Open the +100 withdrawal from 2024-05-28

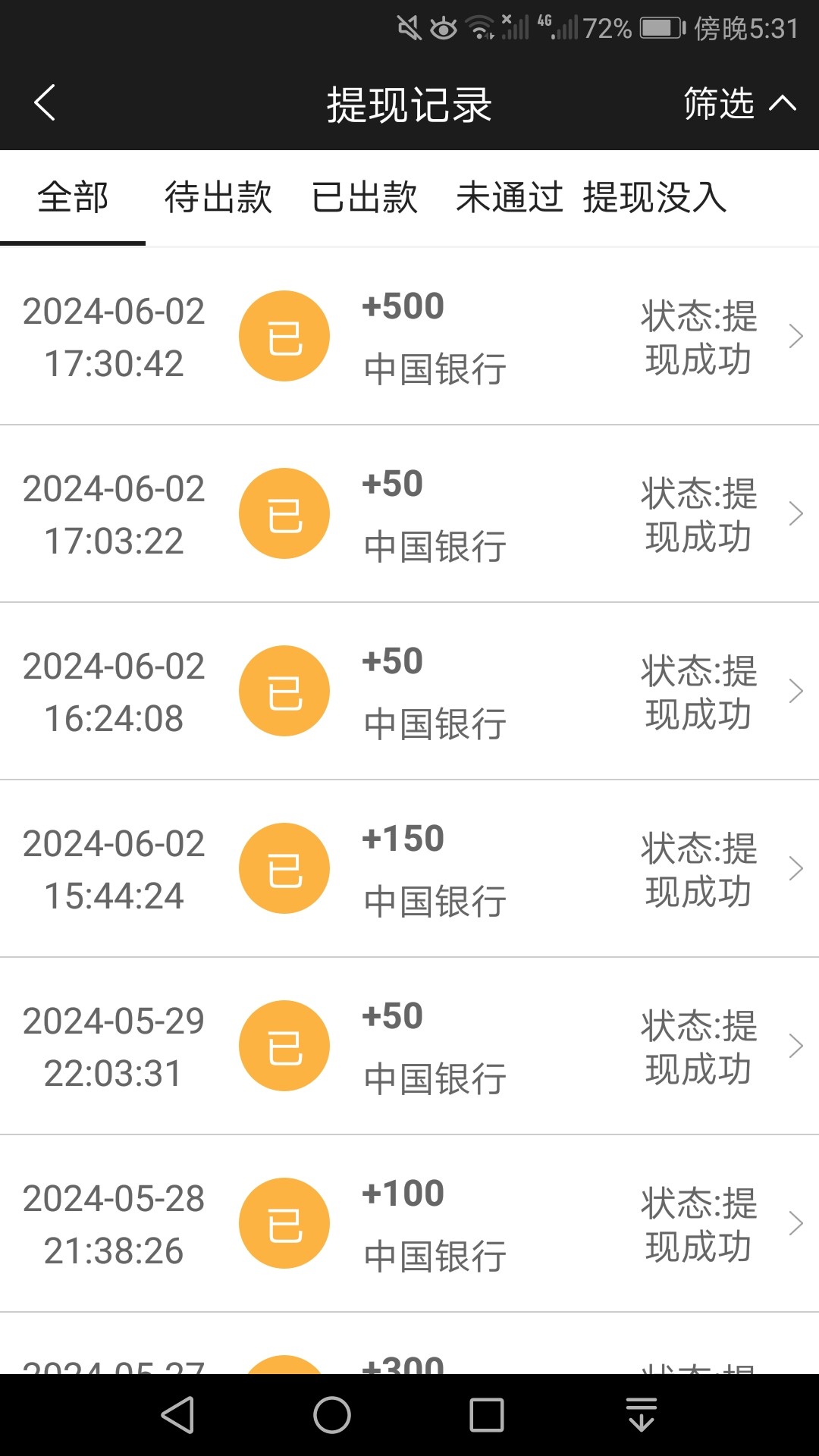tap(409, 1223)
